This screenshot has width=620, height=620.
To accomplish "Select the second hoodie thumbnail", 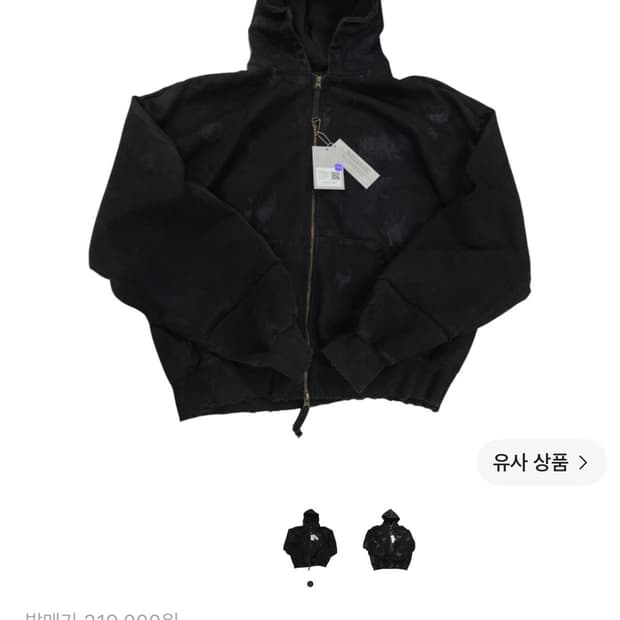I will click(x=389, y=539).
